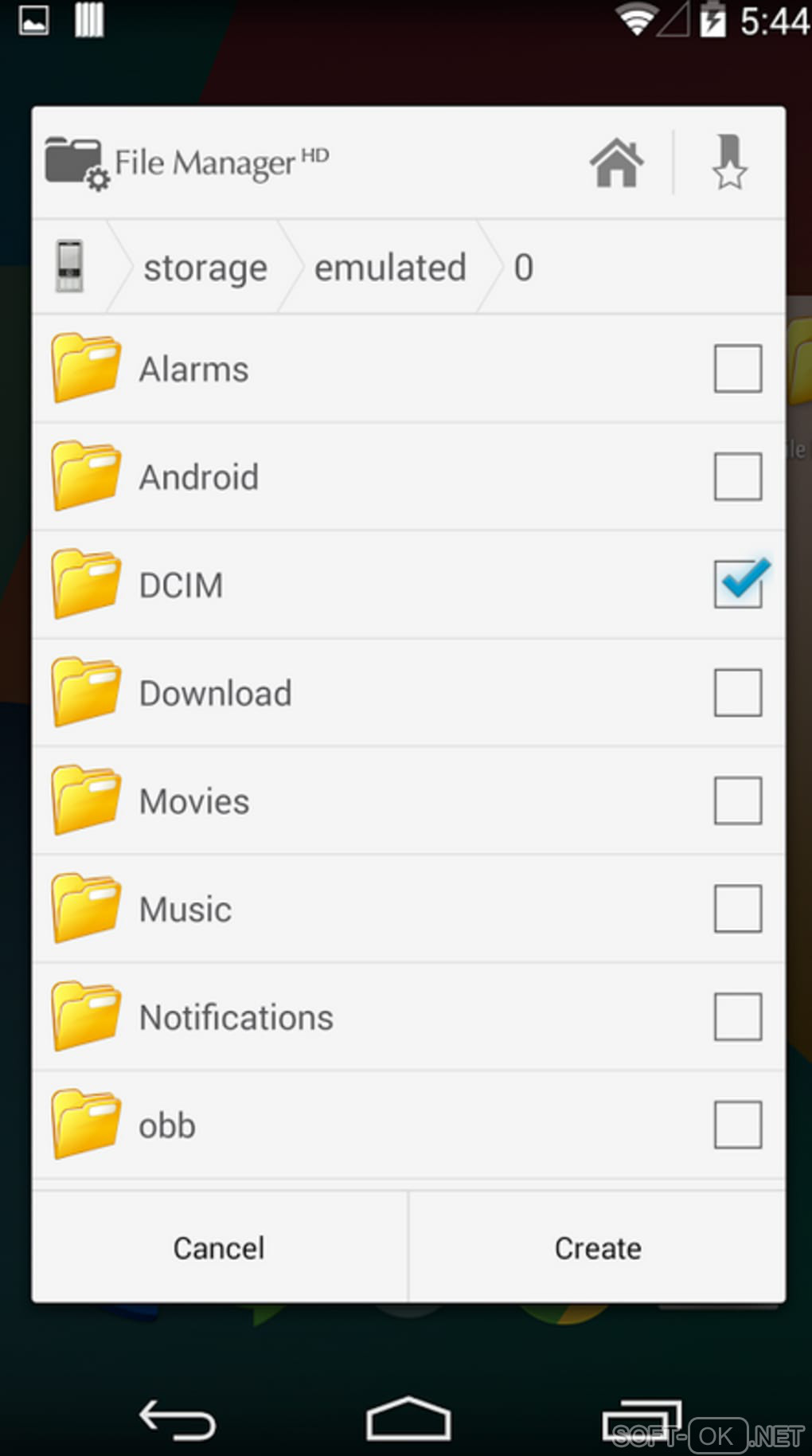Check the Alarms folder checkbox
Screen dimensions: 812x1456
[x=737, y=369]
